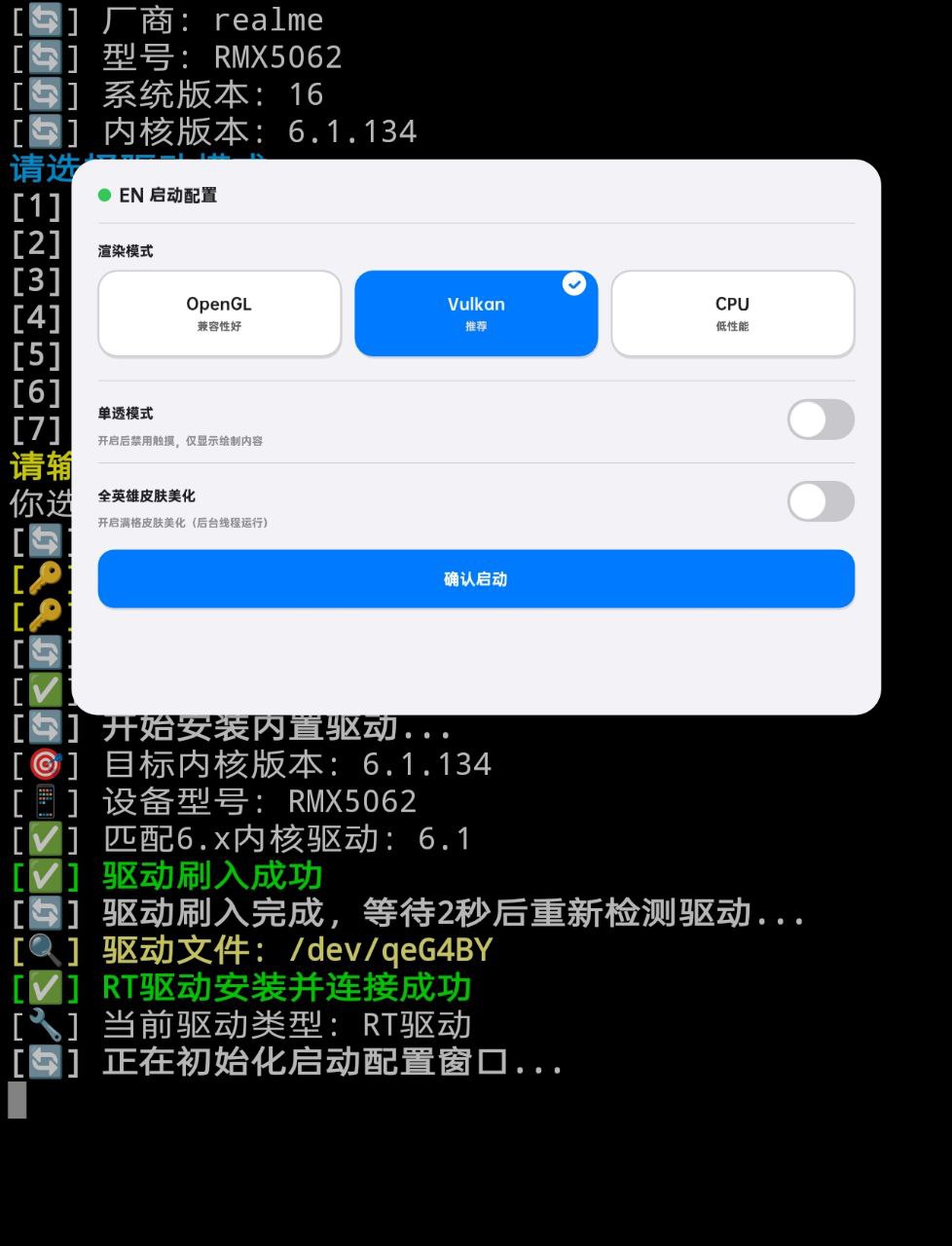Viewport: 952px width, 1246px height.
Task: Switch render mode to CPU
Action: [x=732, y=313]
